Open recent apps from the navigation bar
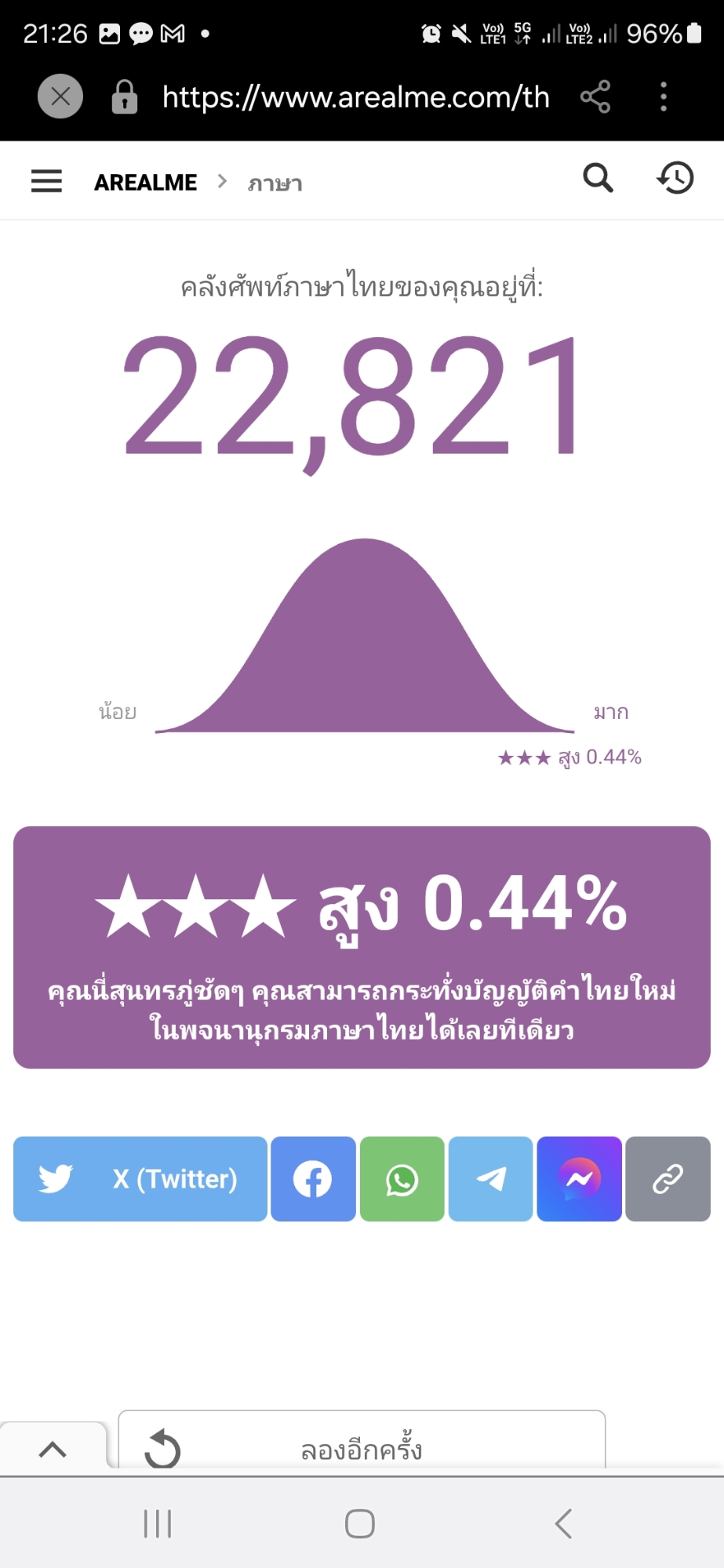 point(158,1524)
